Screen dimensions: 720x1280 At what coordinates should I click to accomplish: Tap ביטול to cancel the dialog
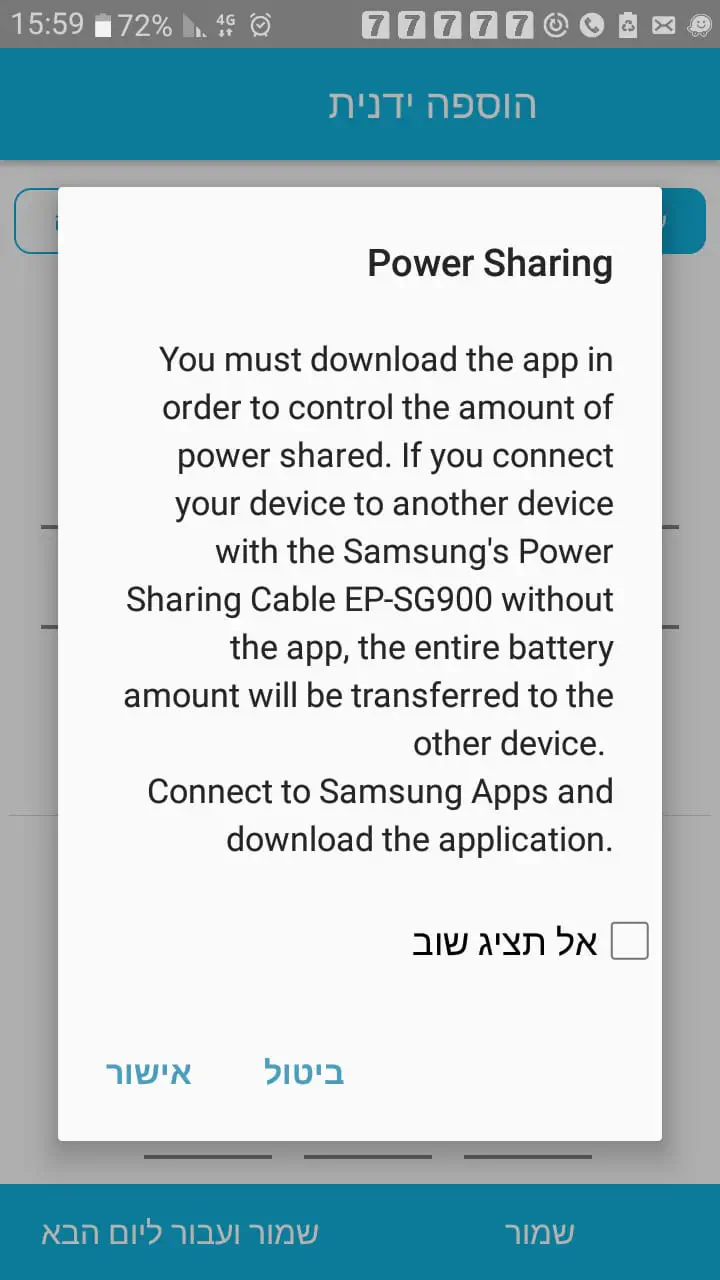pyautogui.click(x=304, y=1073)
